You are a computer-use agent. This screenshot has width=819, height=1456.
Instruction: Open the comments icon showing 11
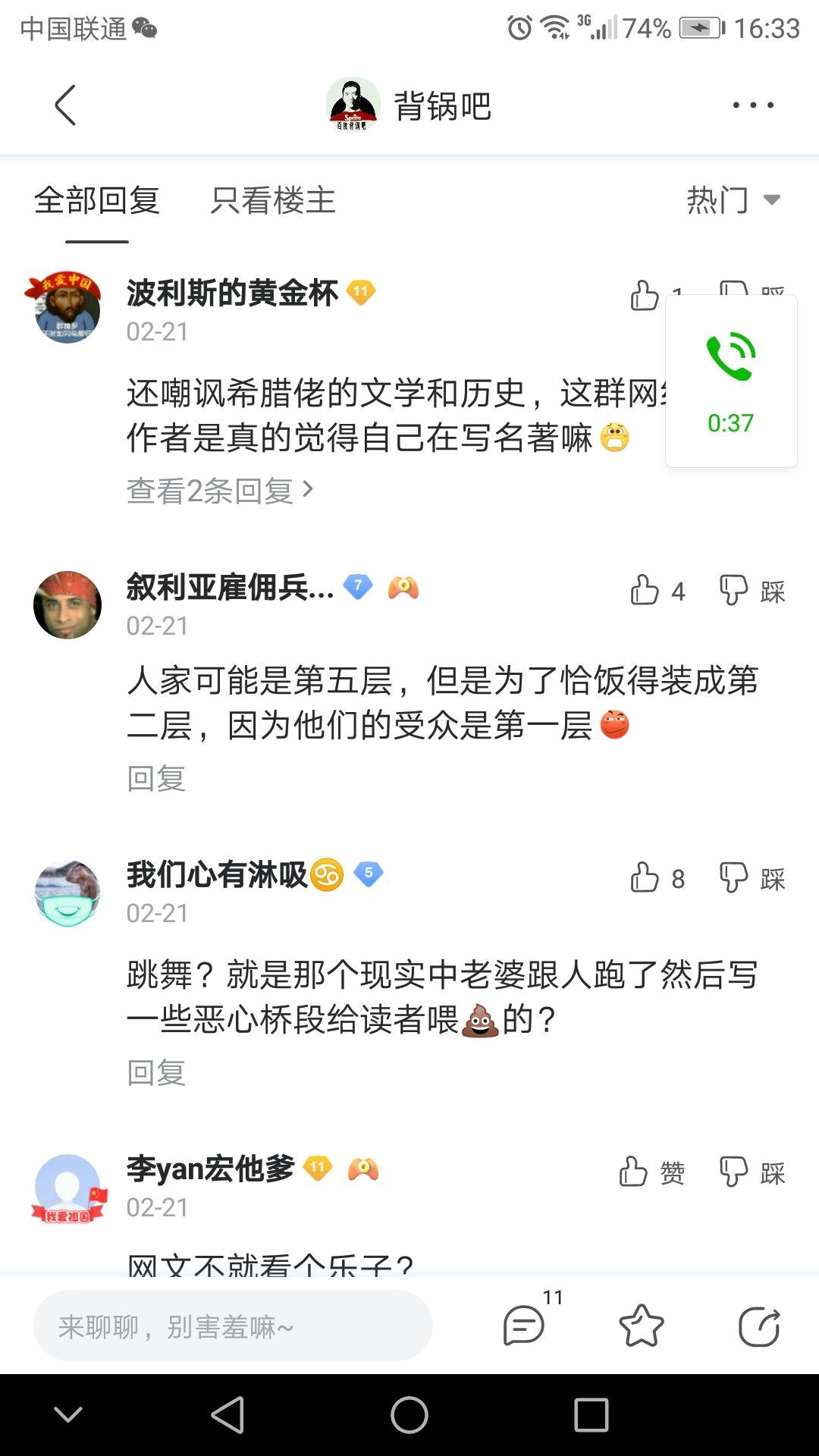tap(525, 1326)
